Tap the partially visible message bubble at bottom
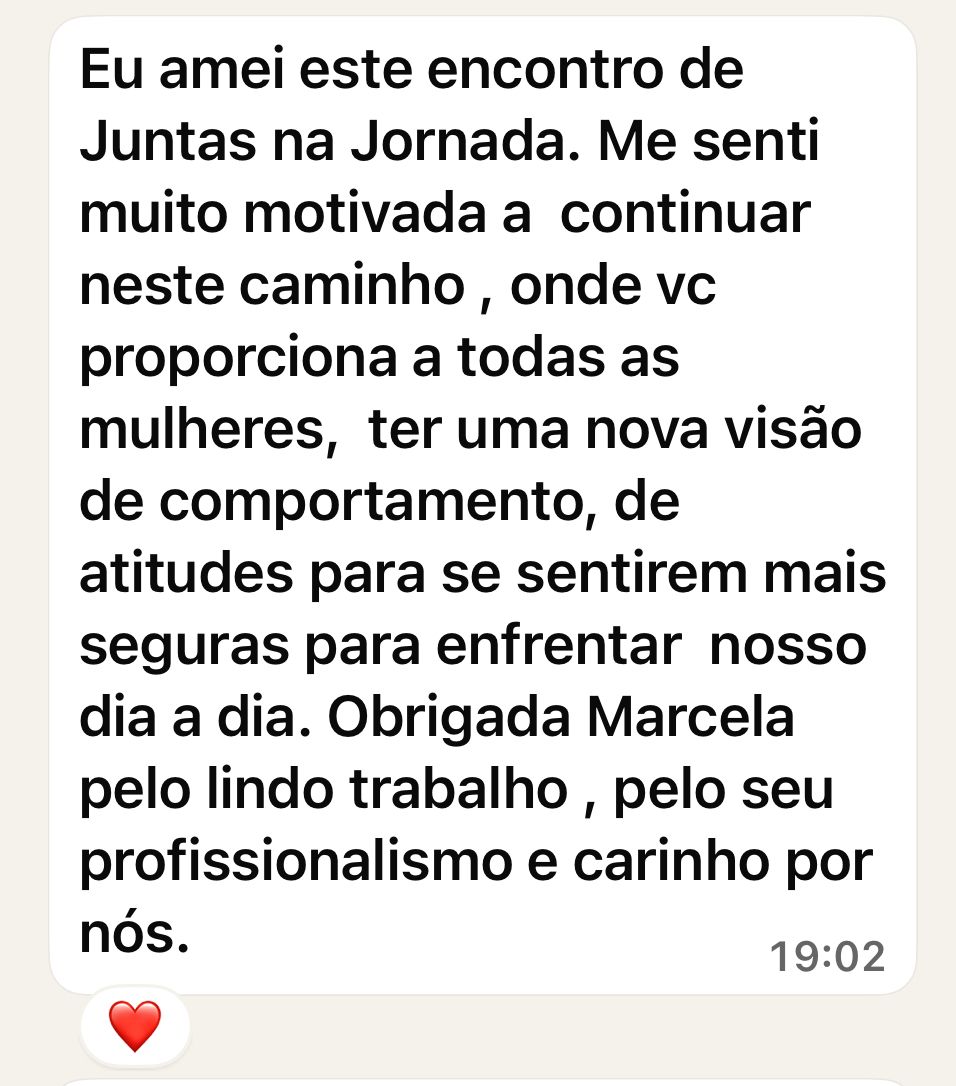The width and height of the screenshot is (956, 1086). 478,1080
